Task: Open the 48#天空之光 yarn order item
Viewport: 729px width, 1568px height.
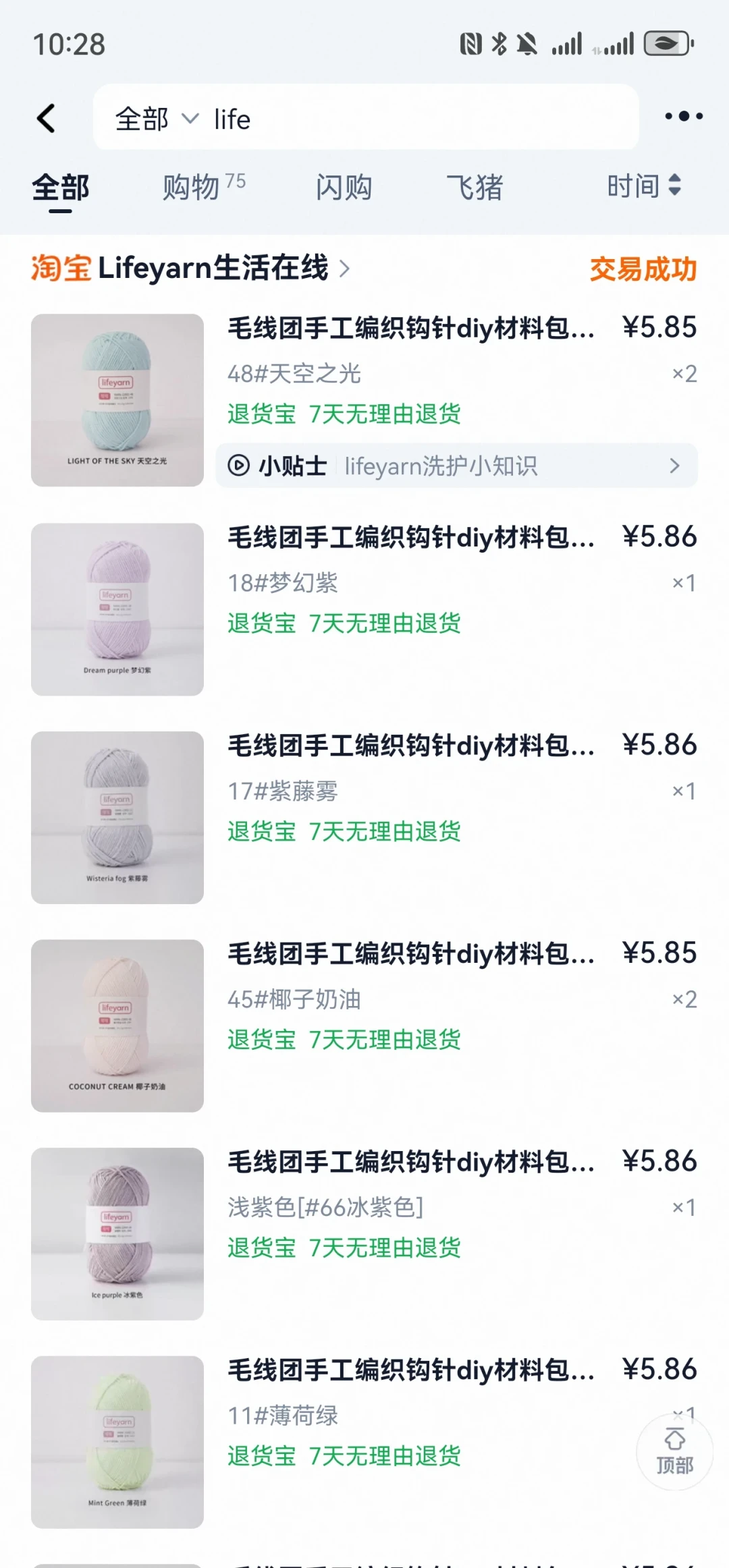Action: pyautogui.click(x=364, y=379)
